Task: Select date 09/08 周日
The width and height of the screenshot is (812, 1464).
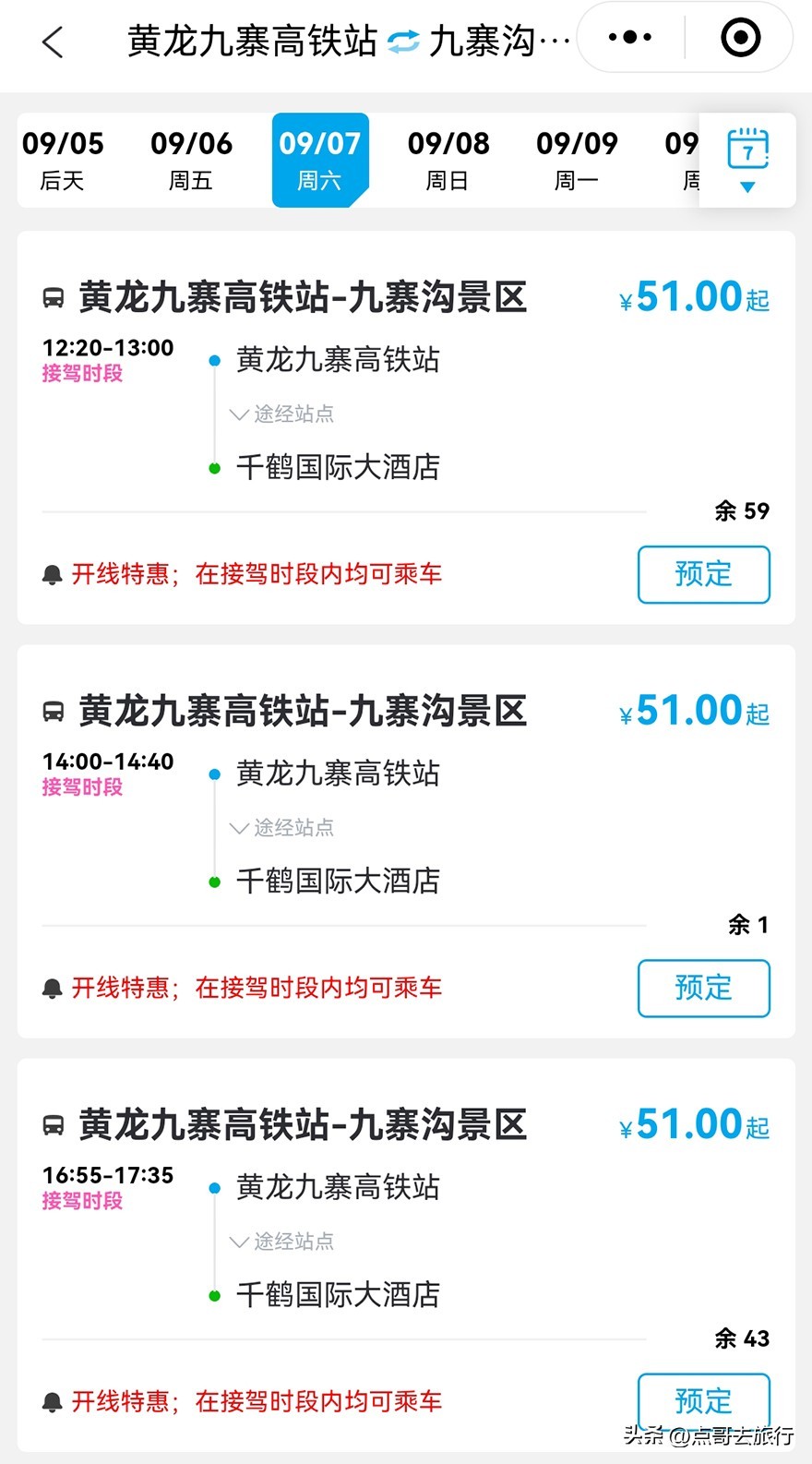Action: [x=448, y=160]
